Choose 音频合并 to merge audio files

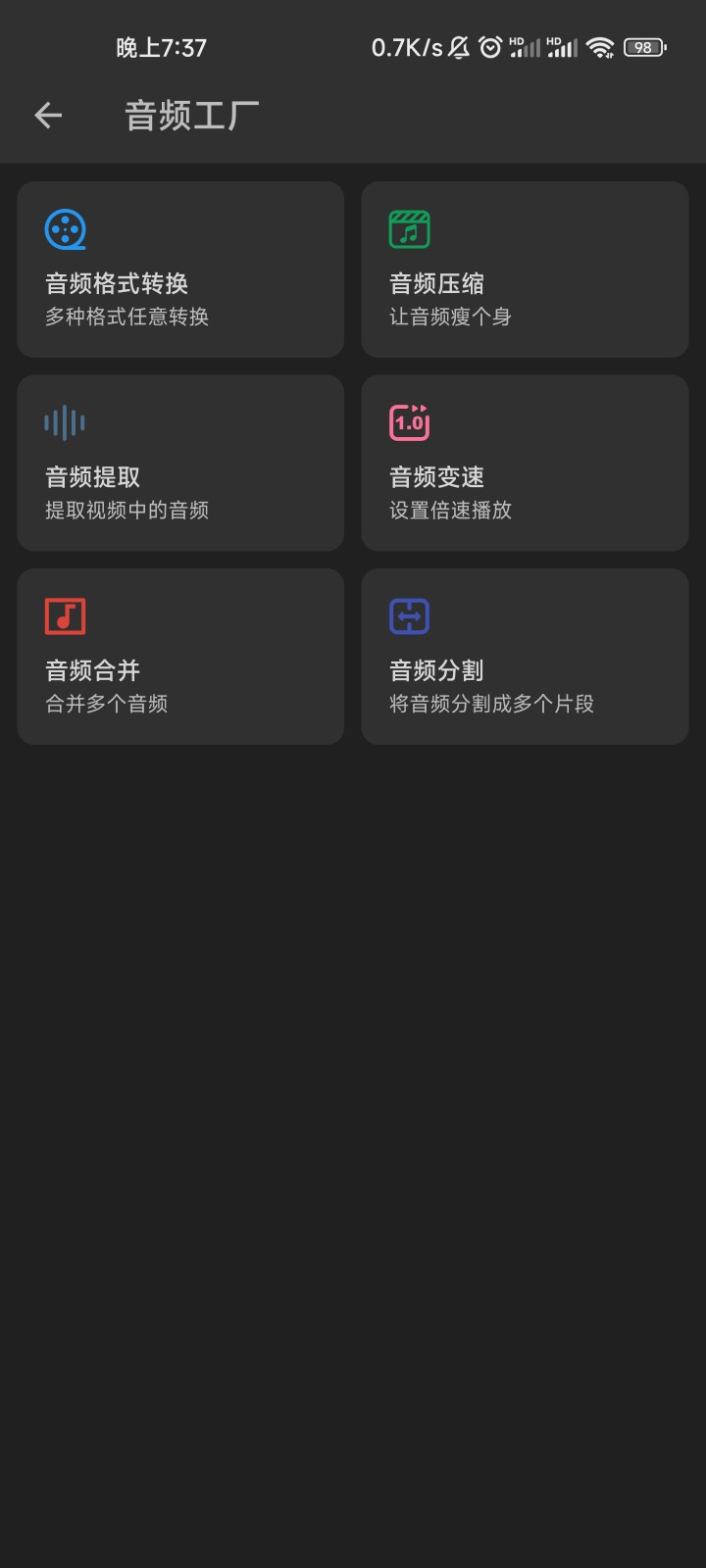[x=180, y=657]
